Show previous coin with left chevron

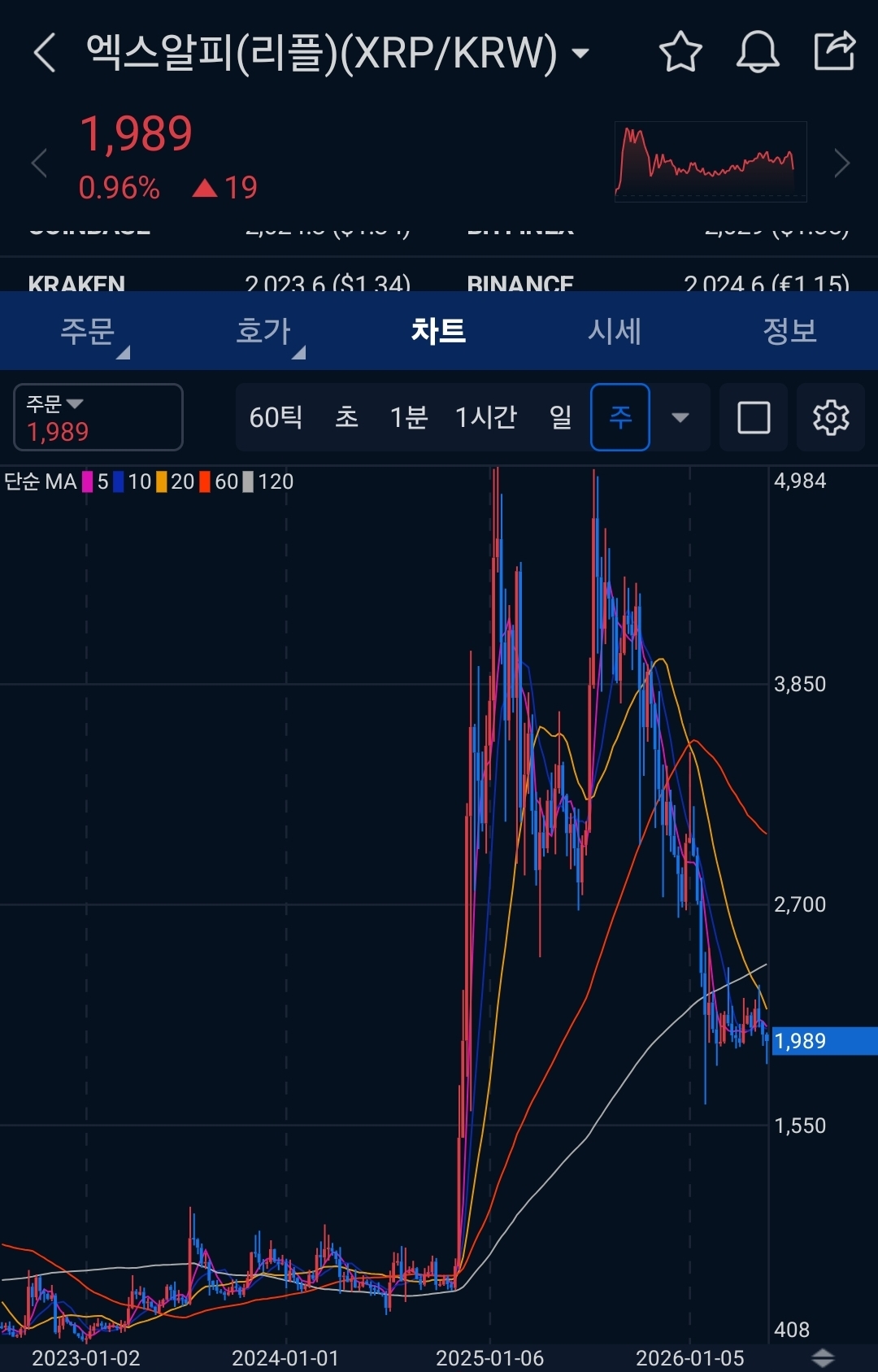[39, 163]
